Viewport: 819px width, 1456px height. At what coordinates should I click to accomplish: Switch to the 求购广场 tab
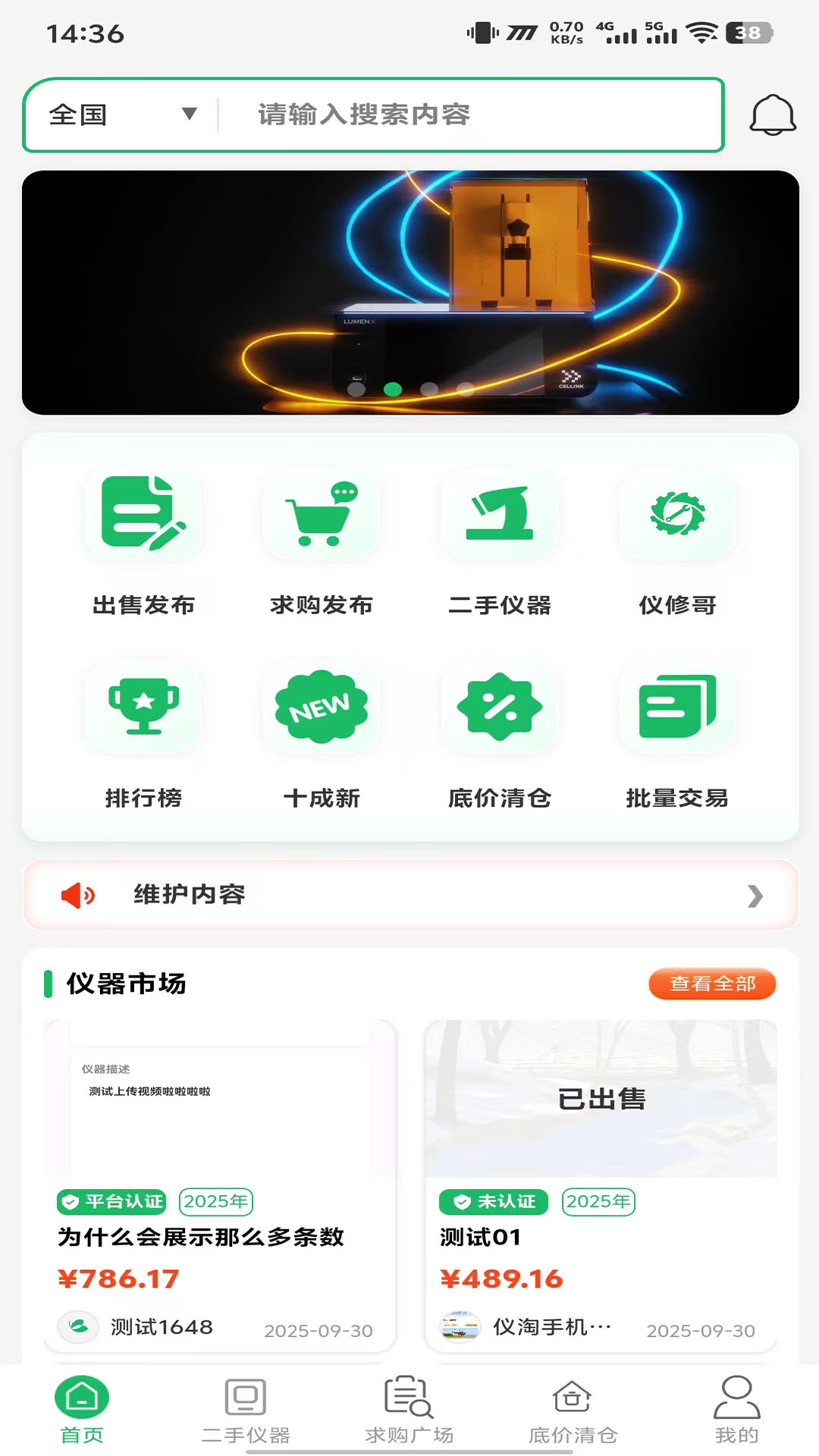(409, 1409)
